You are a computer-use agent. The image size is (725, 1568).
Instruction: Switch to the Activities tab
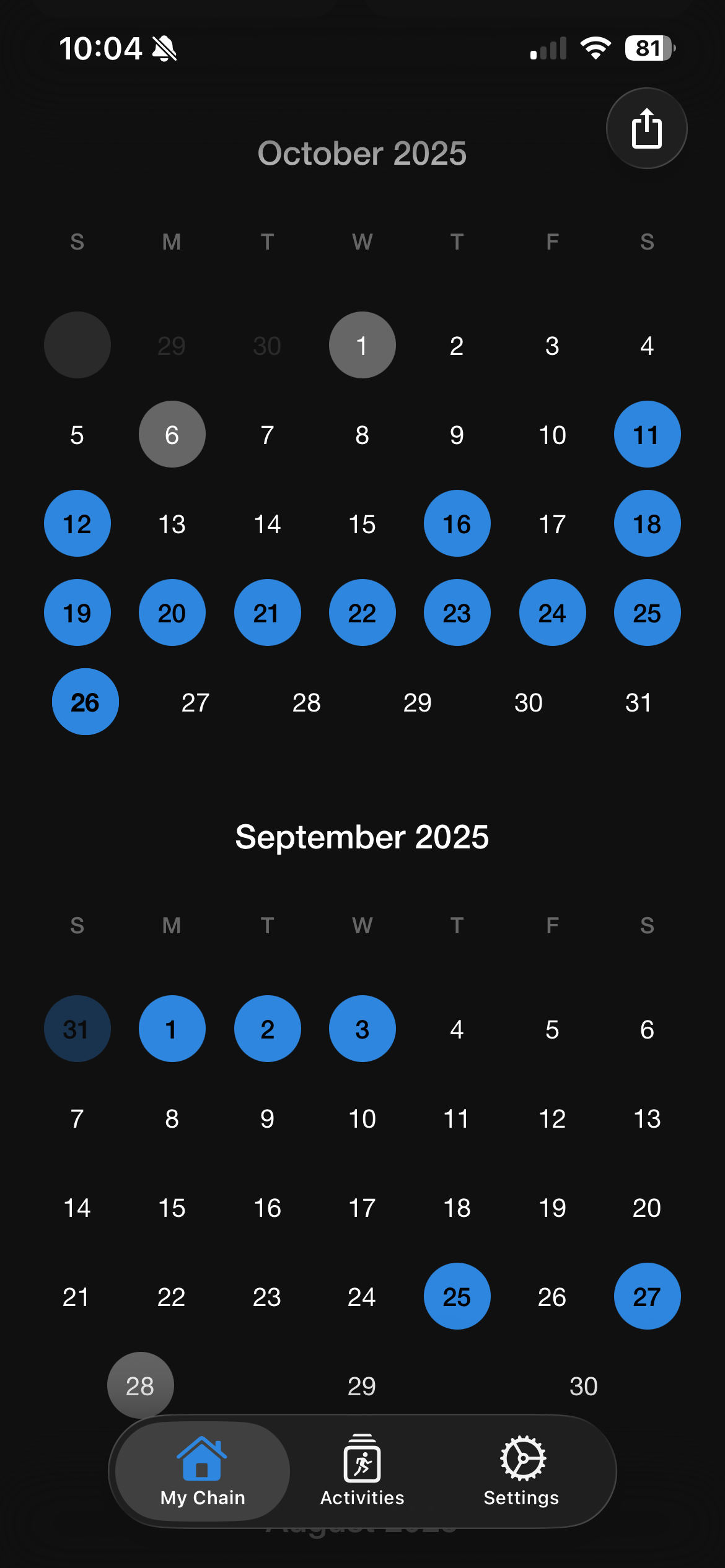362,1470
